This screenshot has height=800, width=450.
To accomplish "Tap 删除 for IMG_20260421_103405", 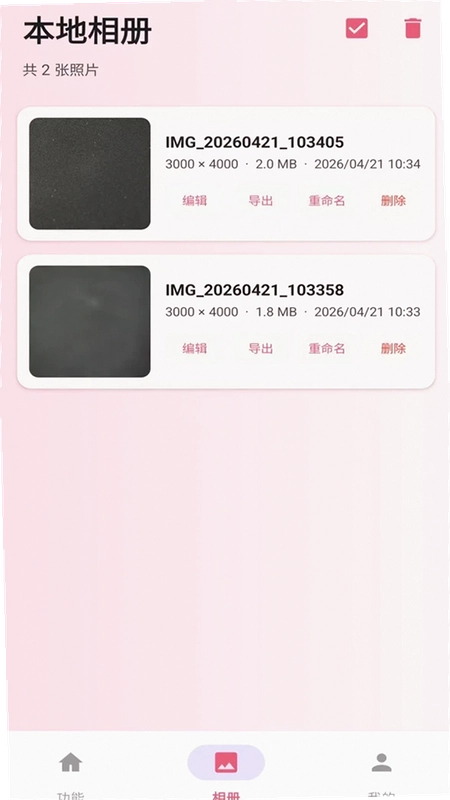I will 393,201.
